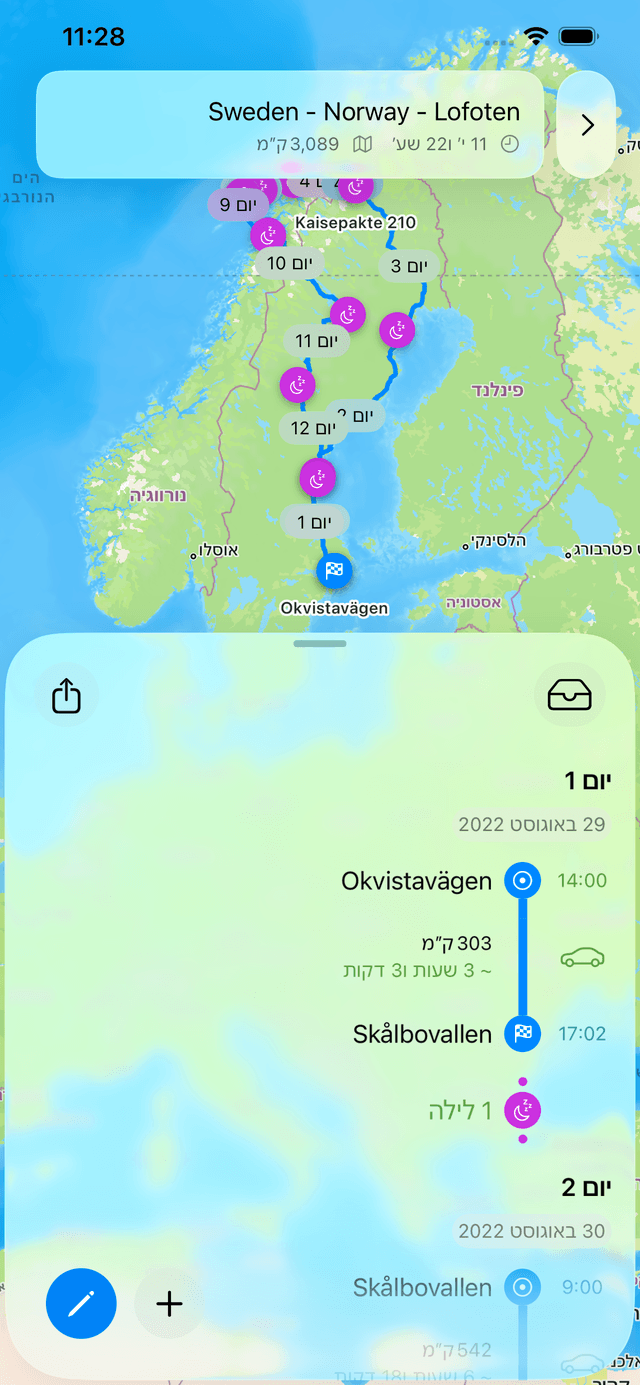Go back using the chevron button
Screen dimensions: 640x1385
click(x=586, y=125)
